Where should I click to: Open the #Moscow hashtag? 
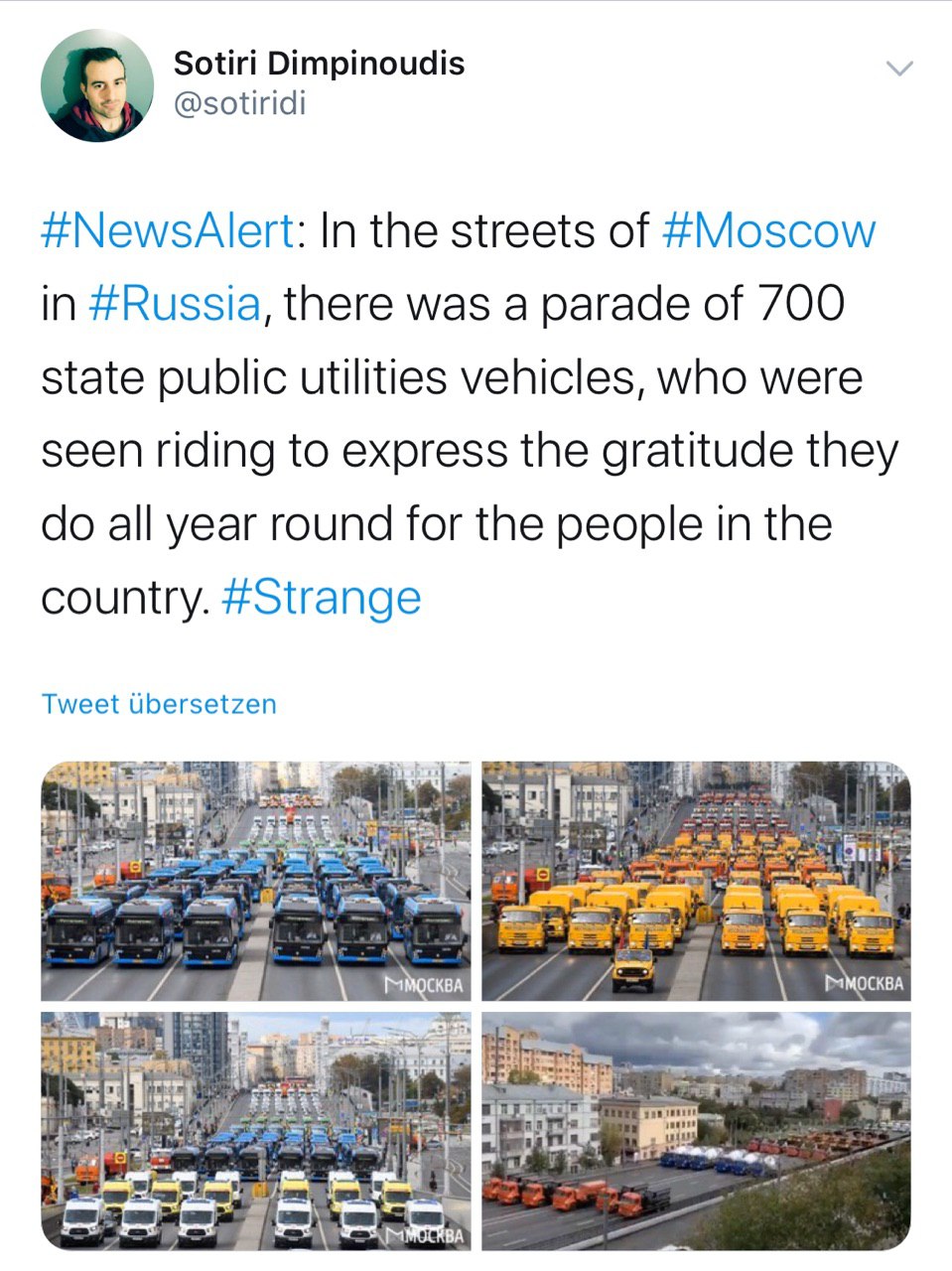click(767, 230)
